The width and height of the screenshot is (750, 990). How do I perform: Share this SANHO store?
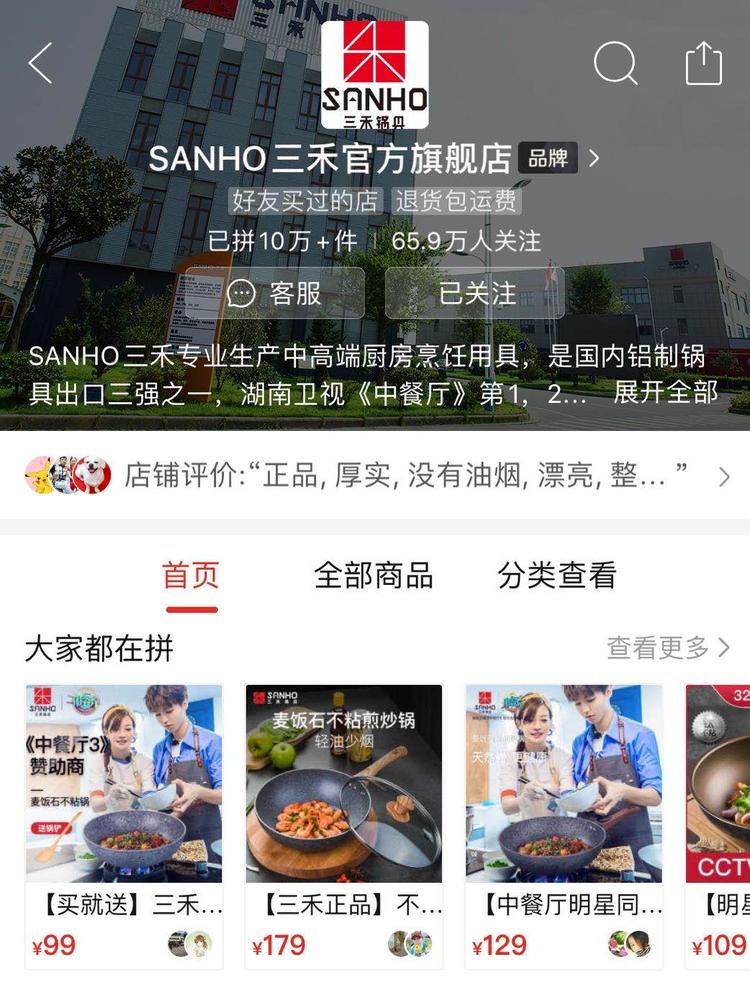703,63
